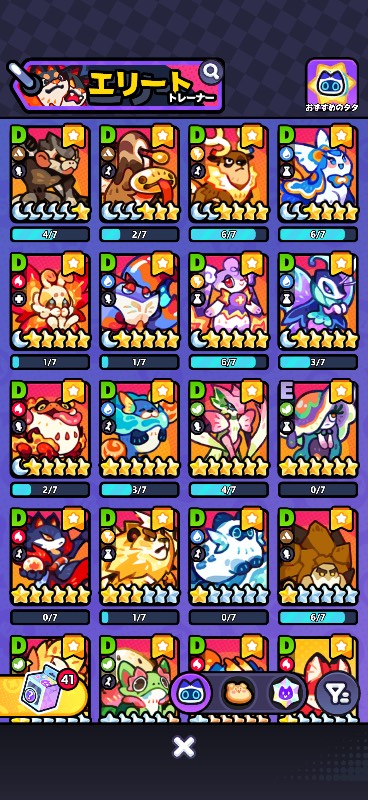This screenshot has width=368, height=800.
Task: Select the white-blue butterfly fish card 6/7
Action: (x=318, y=173)
